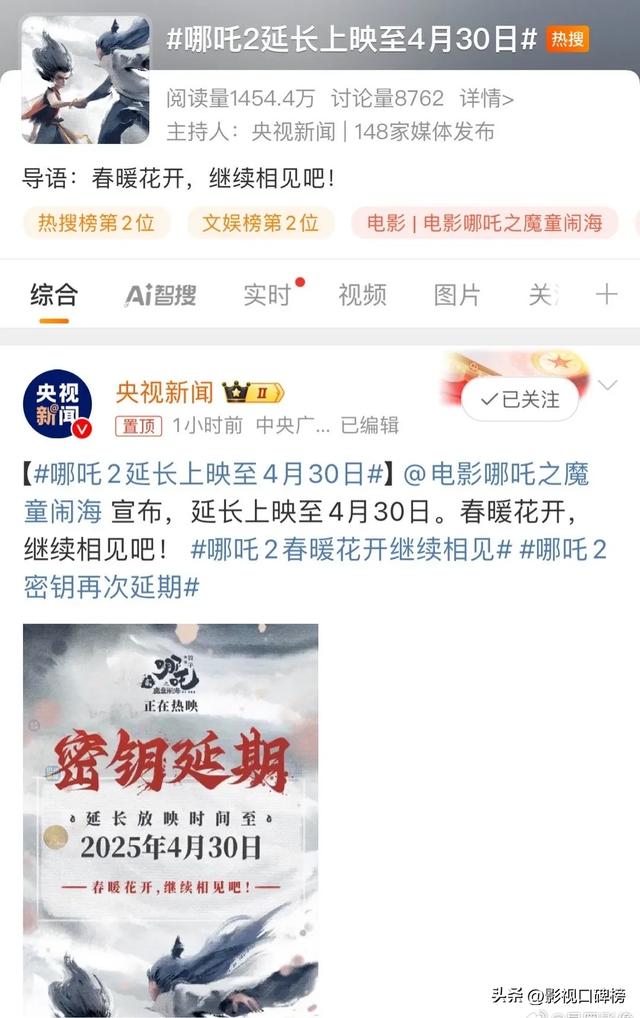Switch to the 图片 tab
This screenshot has width=640, height=1018.
pyautogui.click(x=457, y=294)
